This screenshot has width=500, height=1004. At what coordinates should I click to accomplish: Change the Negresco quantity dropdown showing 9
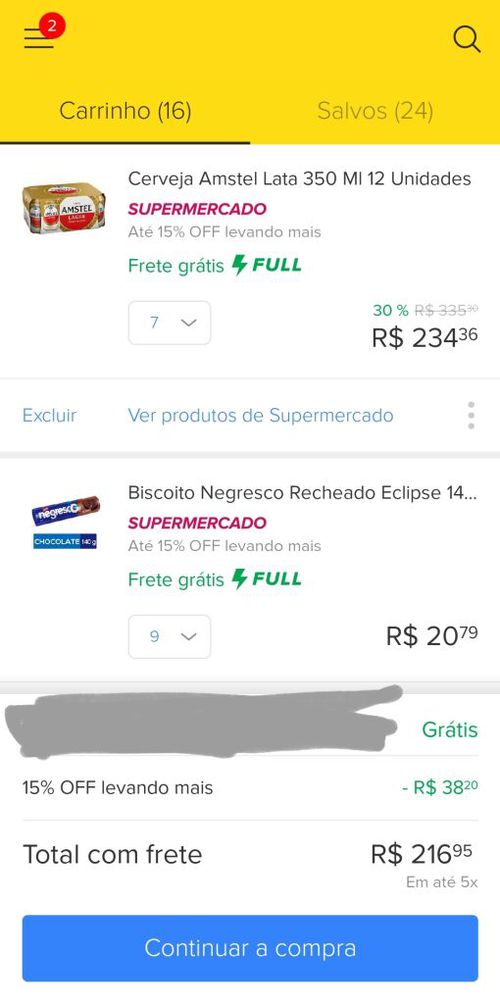(x=170, y=636)
